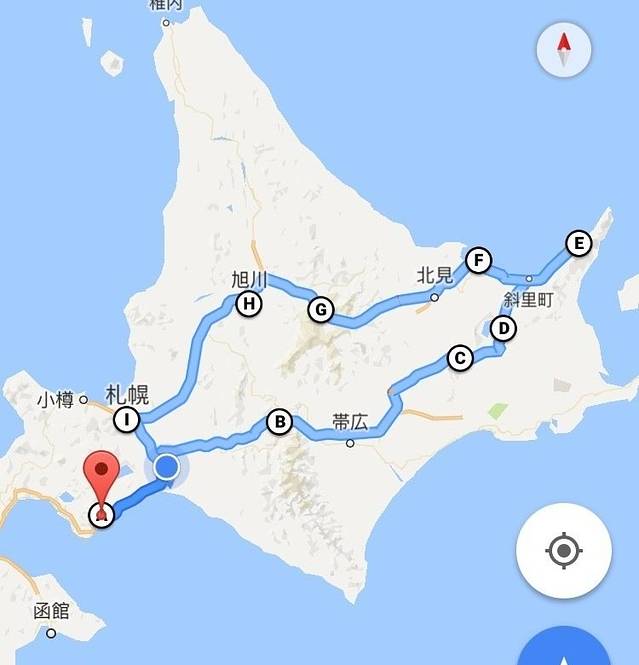The height and width of the screenshot is (665, 639).
Task: Select waypoint F near 北見
Action: click(479, 261)
